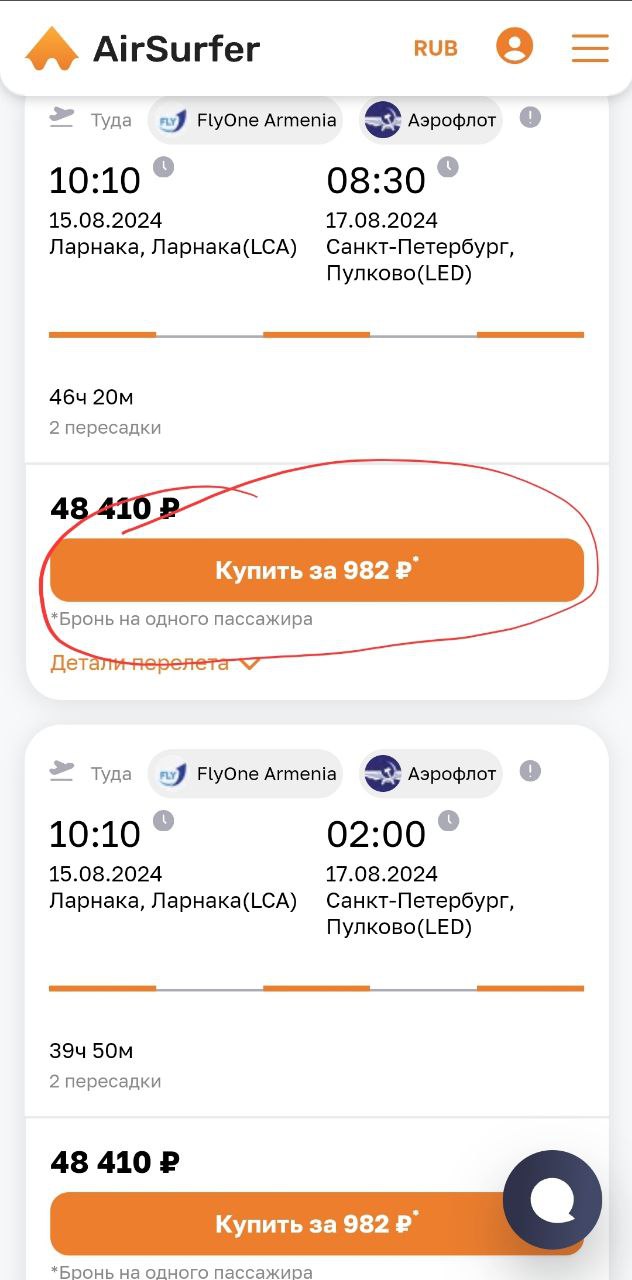
Task: Tap the clock icon next to 02:00
Action: pyautogui.click(x=448, y=821)
